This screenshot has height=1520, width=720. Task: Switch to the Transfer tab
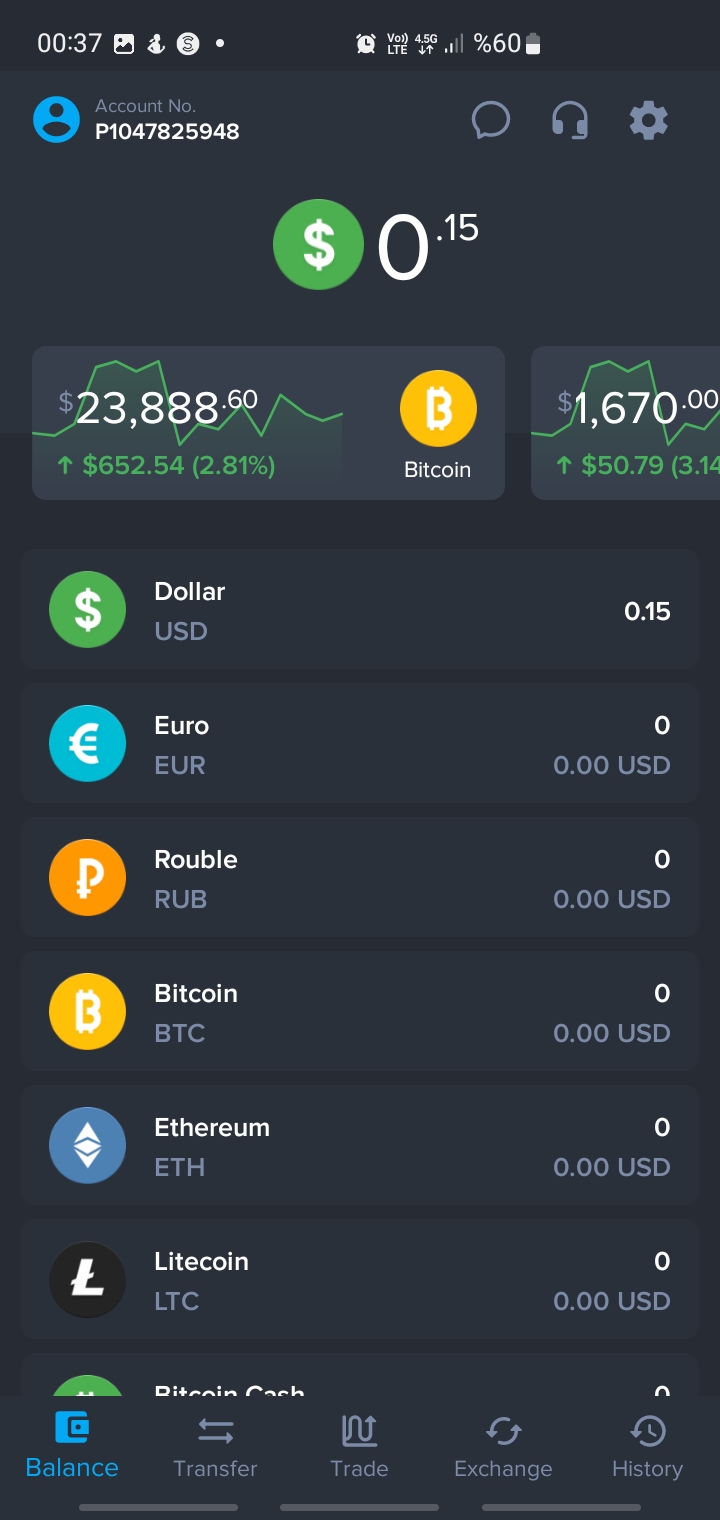(215, 1447)
